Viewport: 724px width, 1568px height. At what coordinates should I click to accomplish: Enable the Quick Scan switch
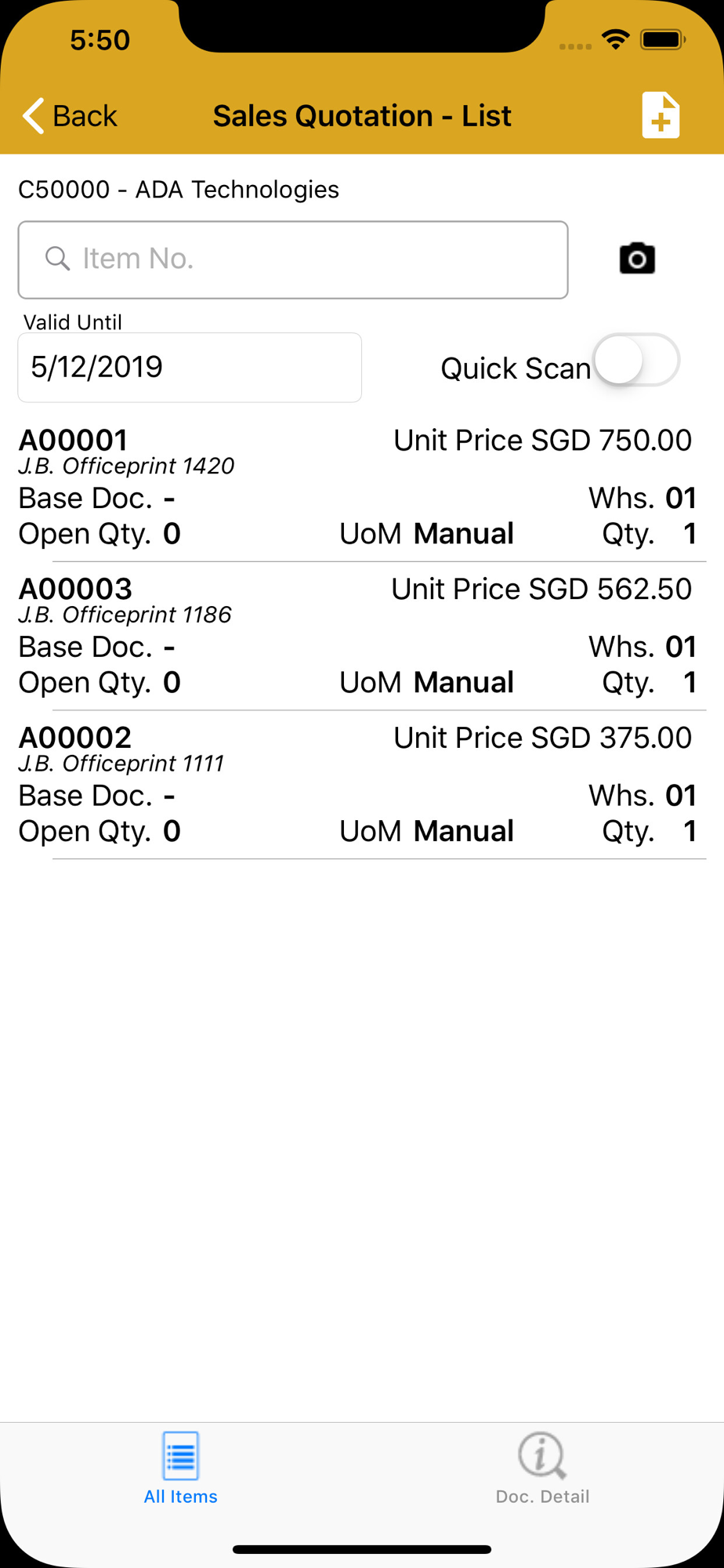[635, 361]
